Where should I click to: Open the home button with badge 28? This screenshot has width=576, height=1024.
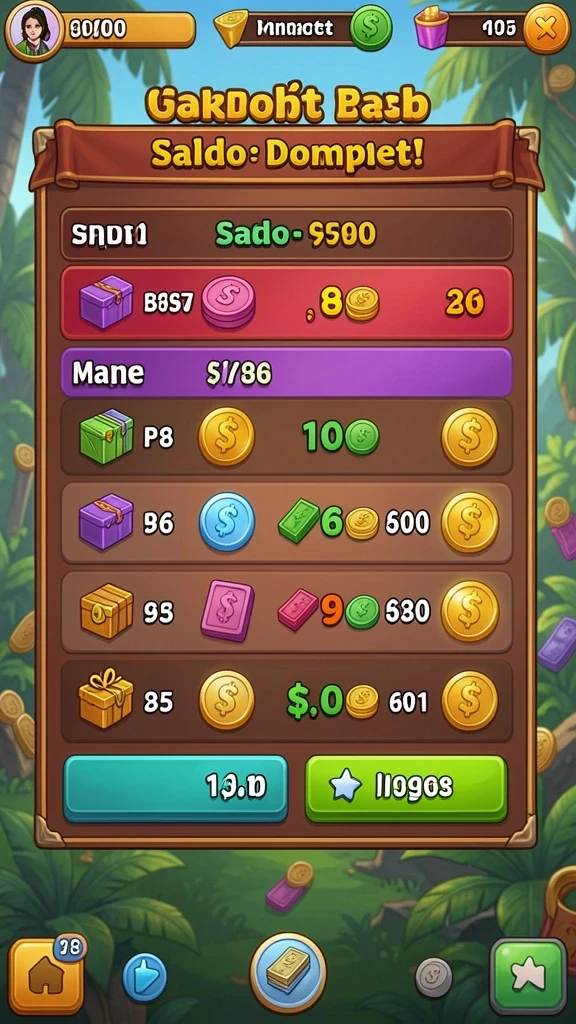click(x=46, y=976)
